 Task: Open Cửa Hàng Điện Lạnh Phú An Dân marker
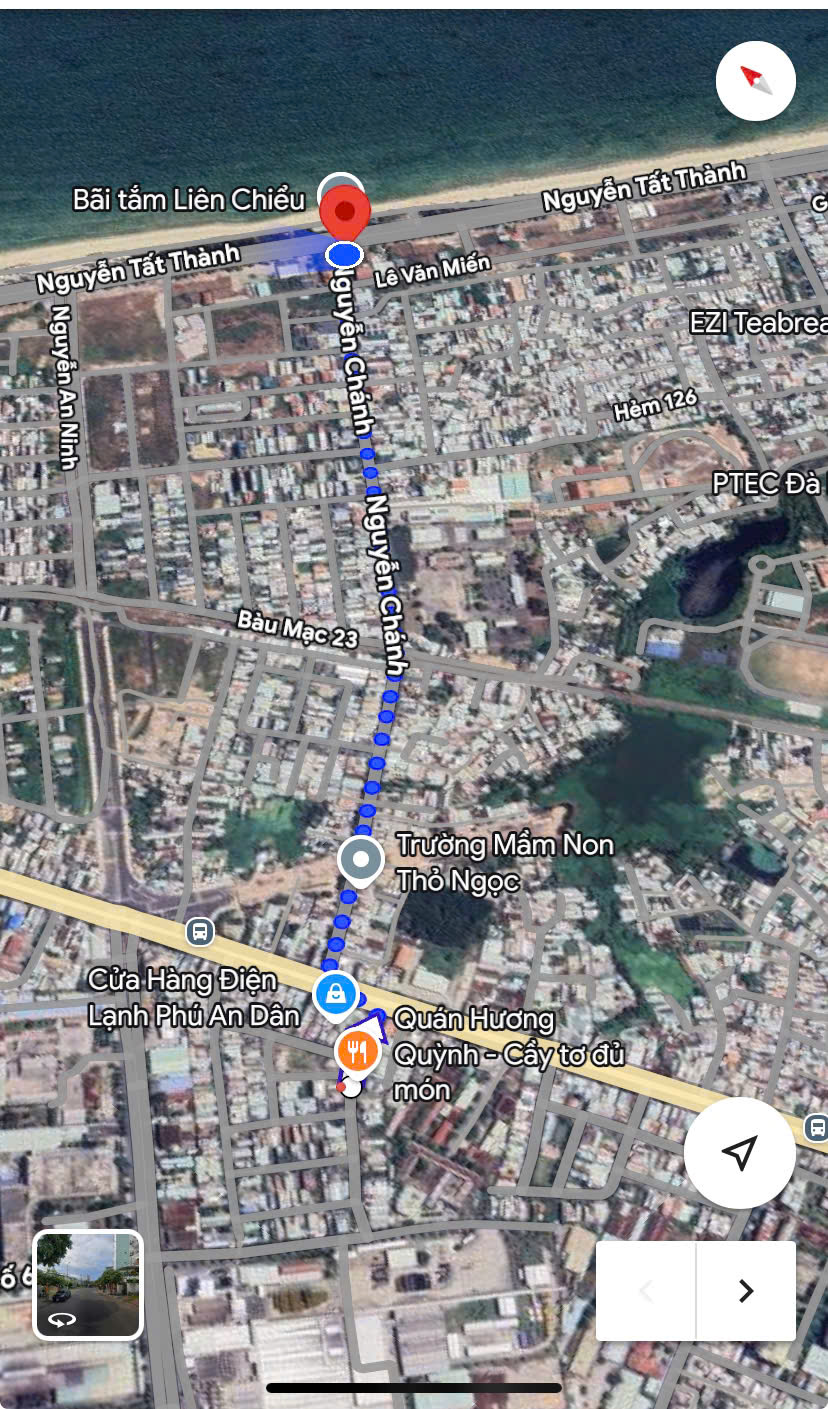coord(334,994)
